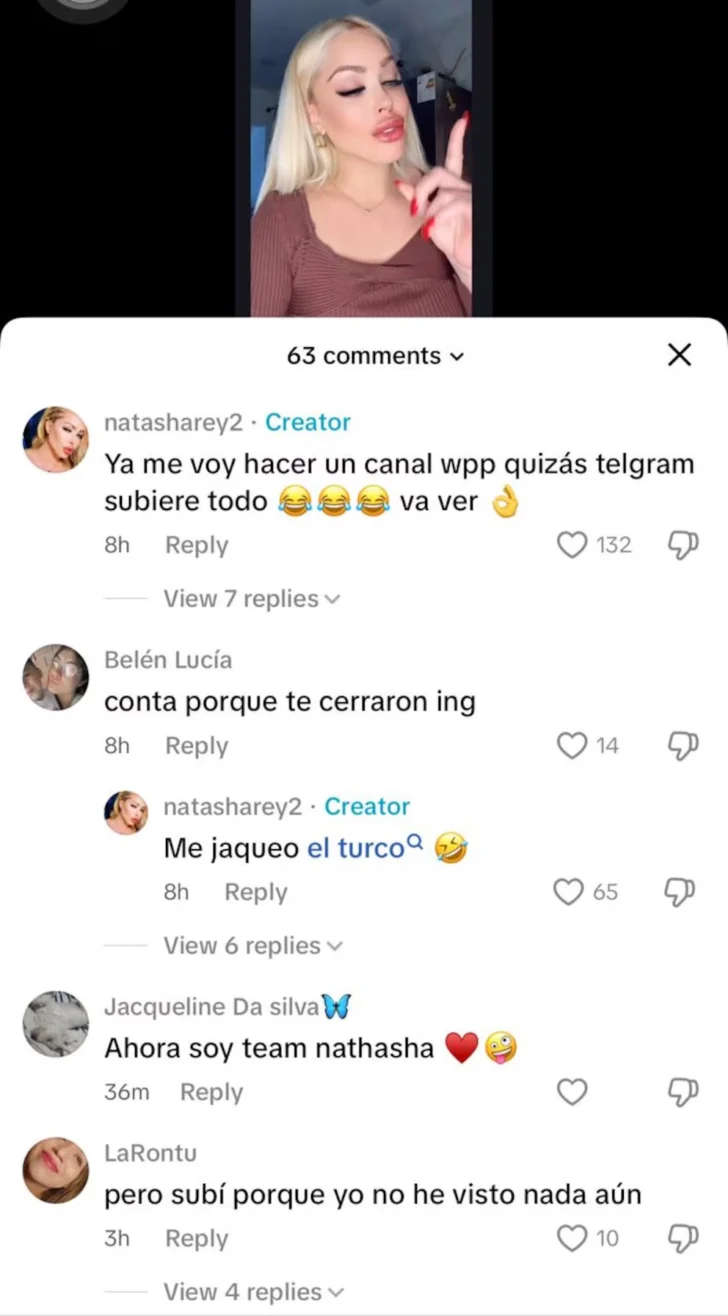Reply to natasharey2's canal wpp comment

click(196, 545)
